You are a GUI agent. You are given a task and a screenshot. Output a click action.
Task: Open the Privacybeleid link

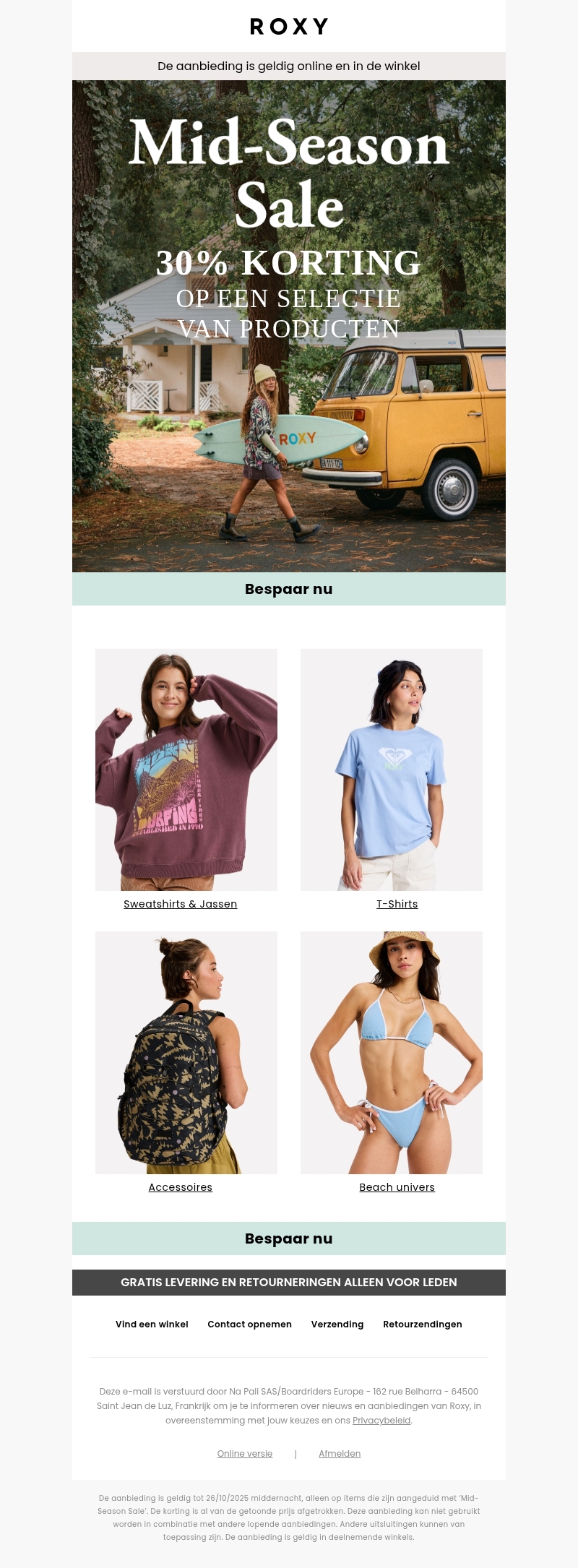[x=381, y=1421]
